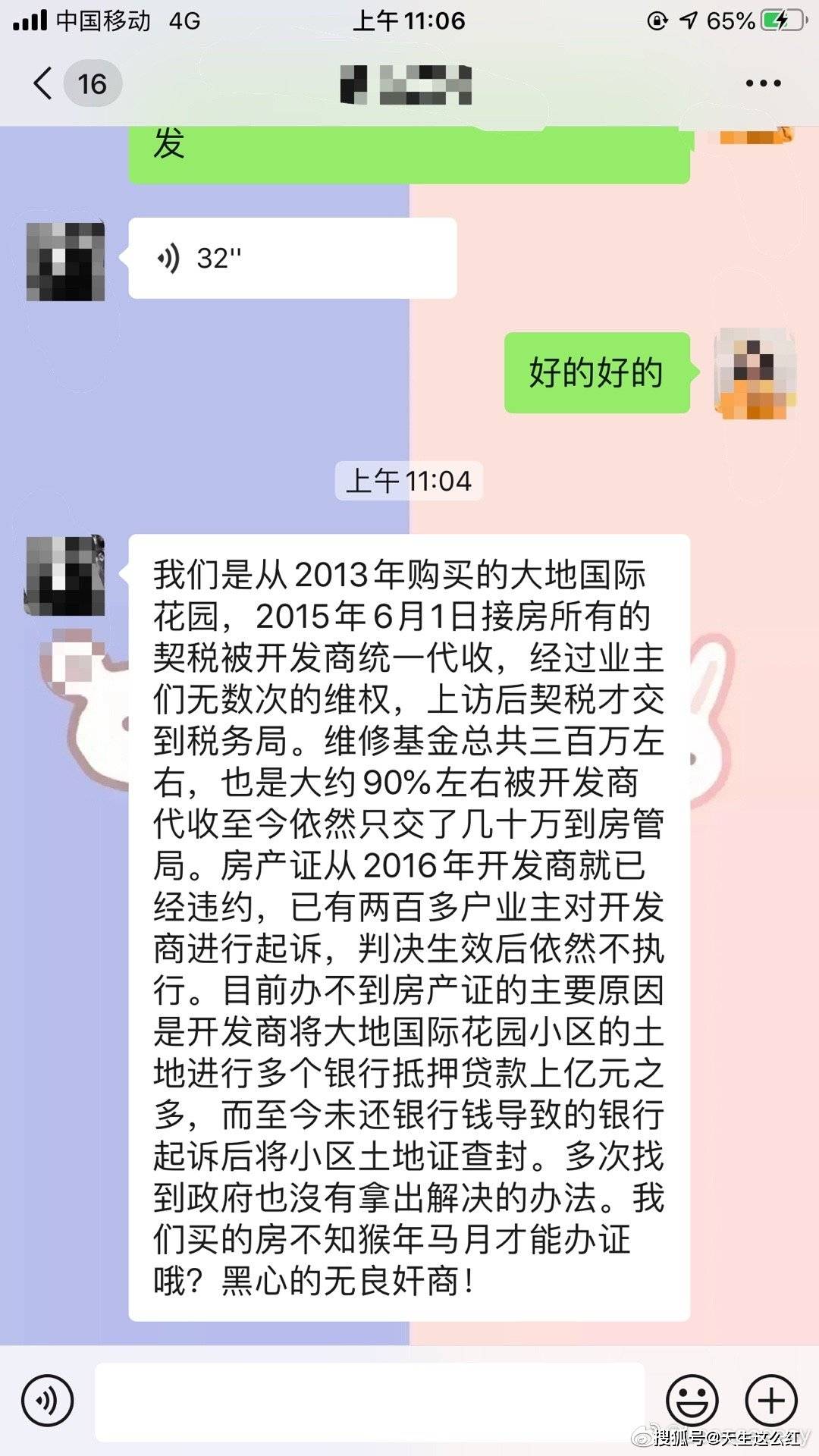This screenshot has height=1456, width=819.
Task: Tap your avatar next to 好的好的
Action: point(755,372)
